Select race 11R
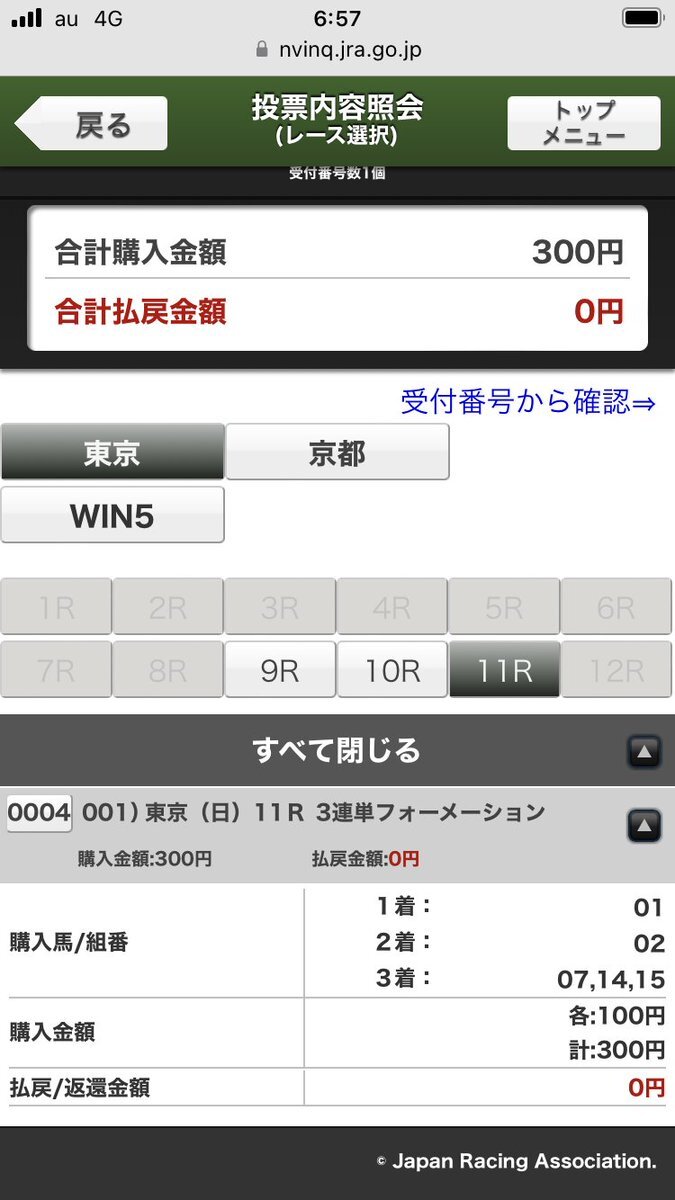The image size is (675, 1200). tap(504, 670)
